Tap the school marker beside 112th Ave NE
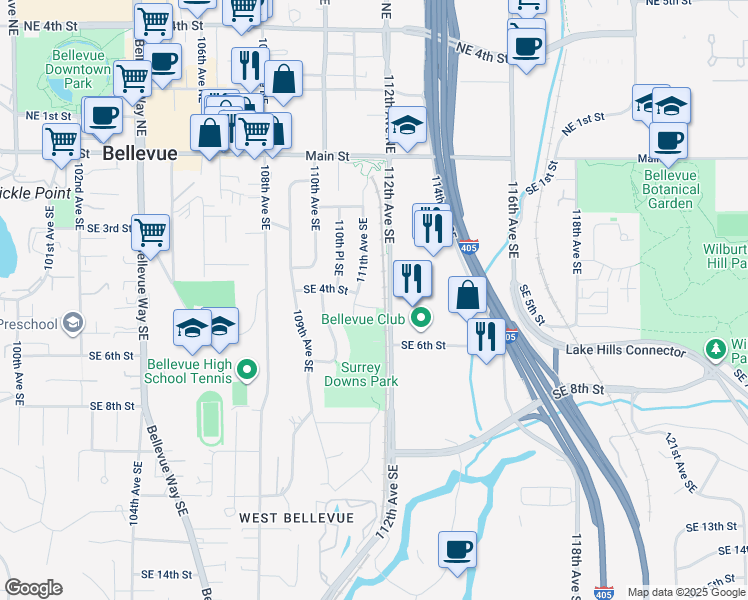The image size is (748, 600). (x=407, y=127)
